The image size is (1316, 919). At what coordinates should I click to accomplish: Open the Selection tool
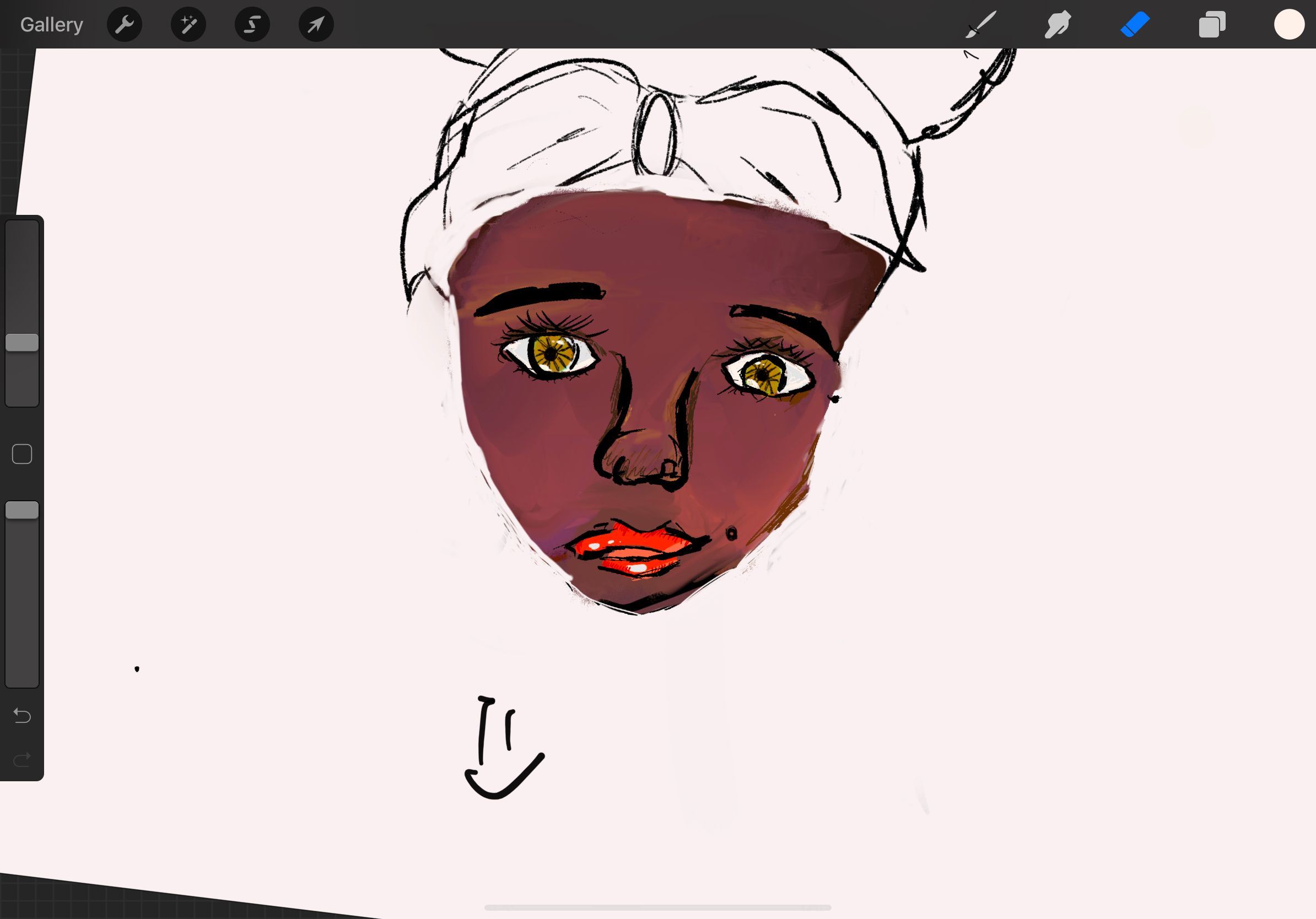(x=252, y=25)
